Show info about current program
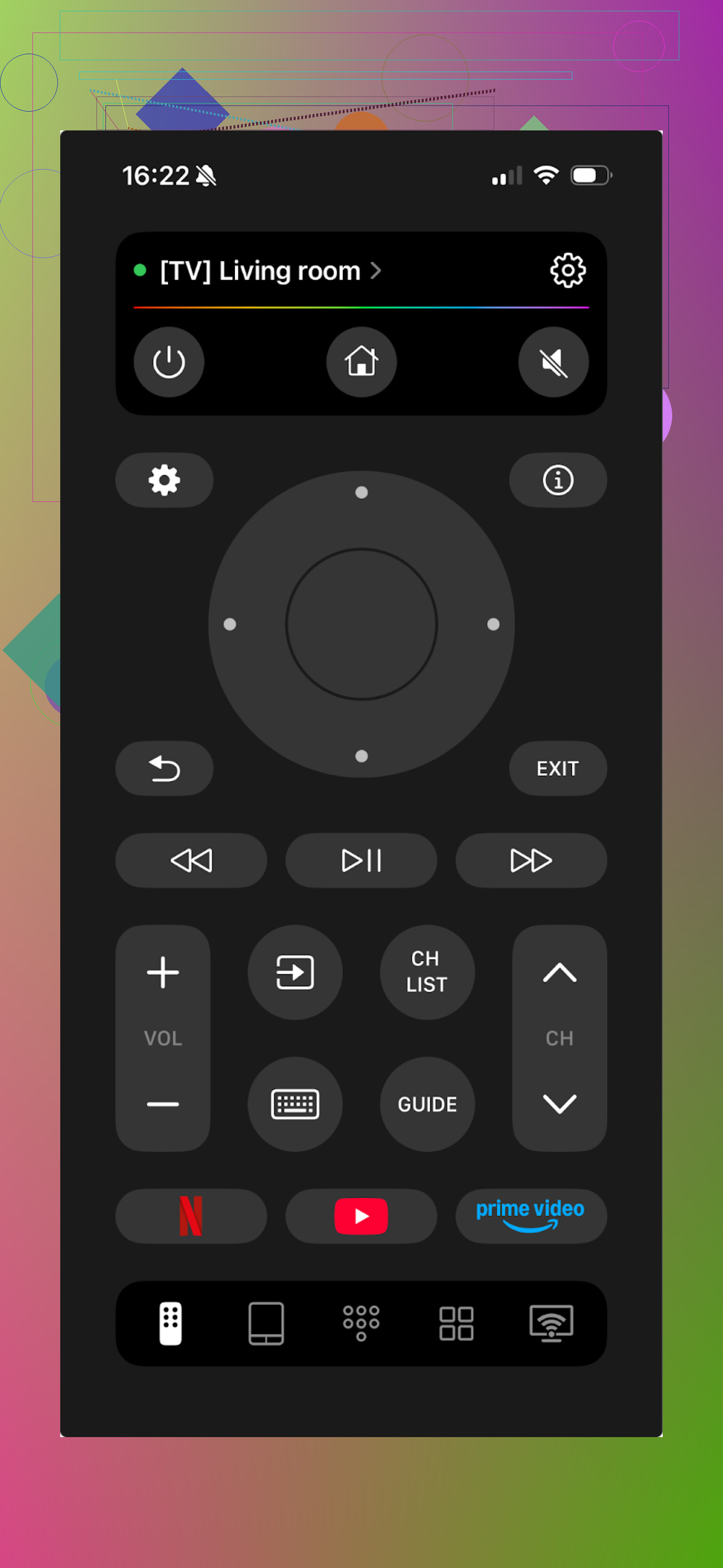Screen dimensions: 723x1568 [x=557, y=480]
